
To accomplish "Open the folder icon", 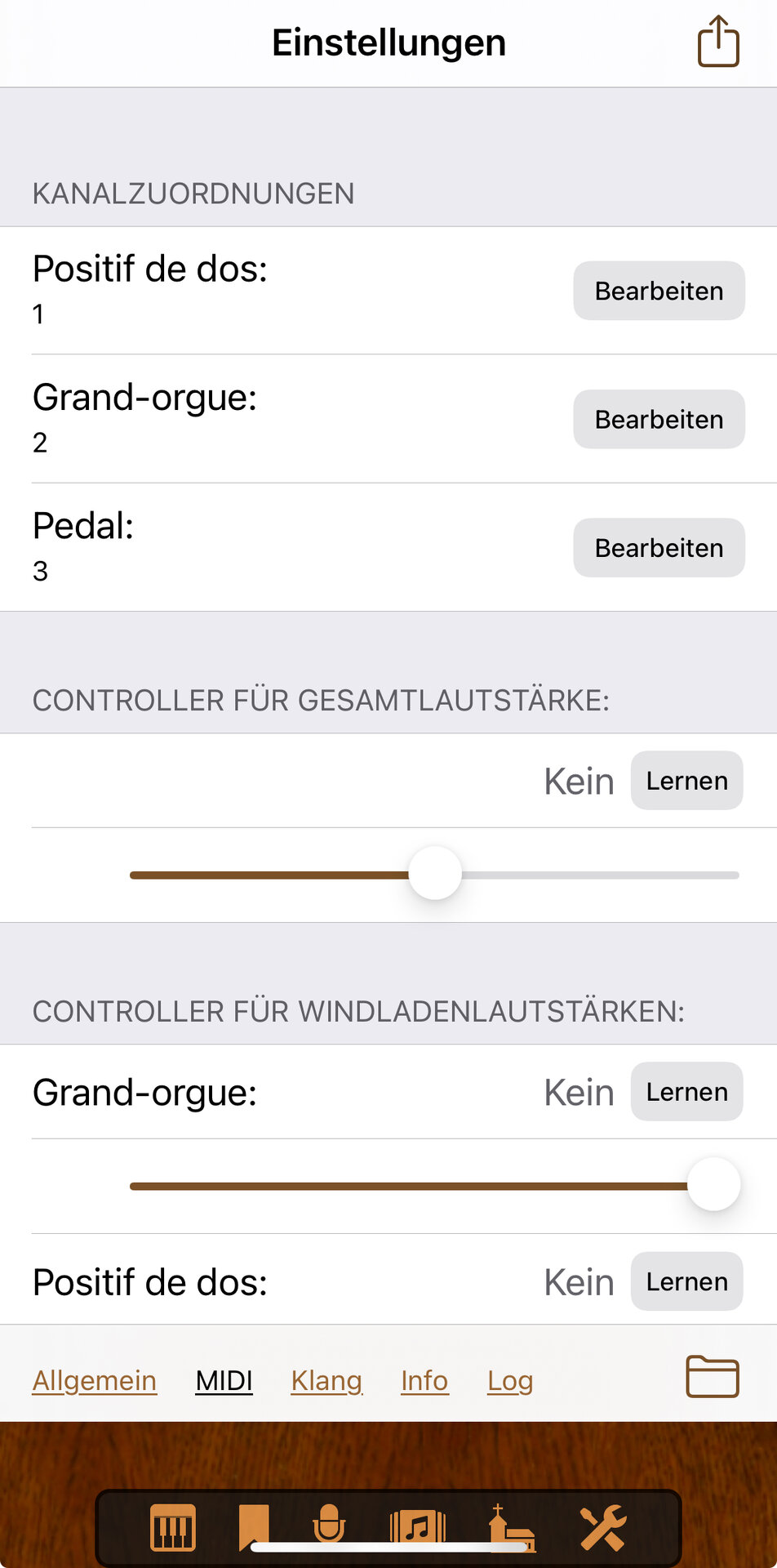I will pyautogui.click(x=713, y=1377).
